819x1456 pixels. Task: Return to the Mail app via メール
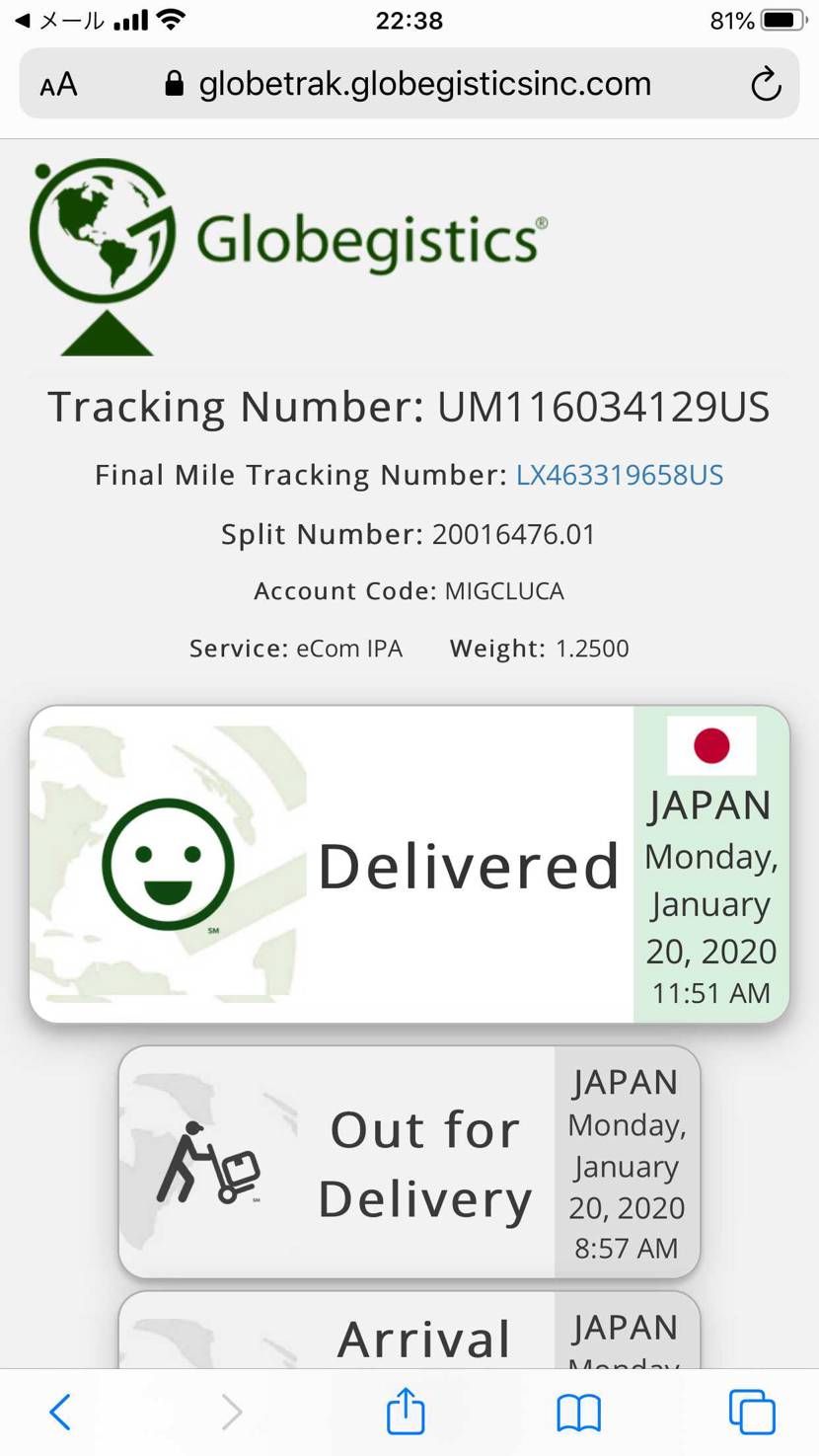[x=60, y=21]
